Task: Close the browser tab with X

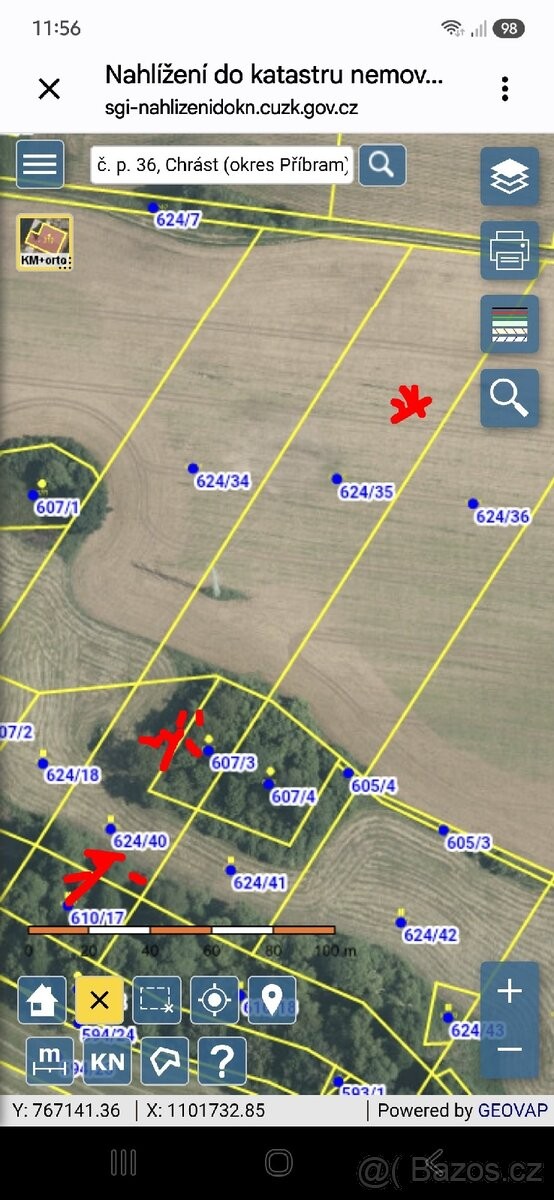Action: point(49,88)
